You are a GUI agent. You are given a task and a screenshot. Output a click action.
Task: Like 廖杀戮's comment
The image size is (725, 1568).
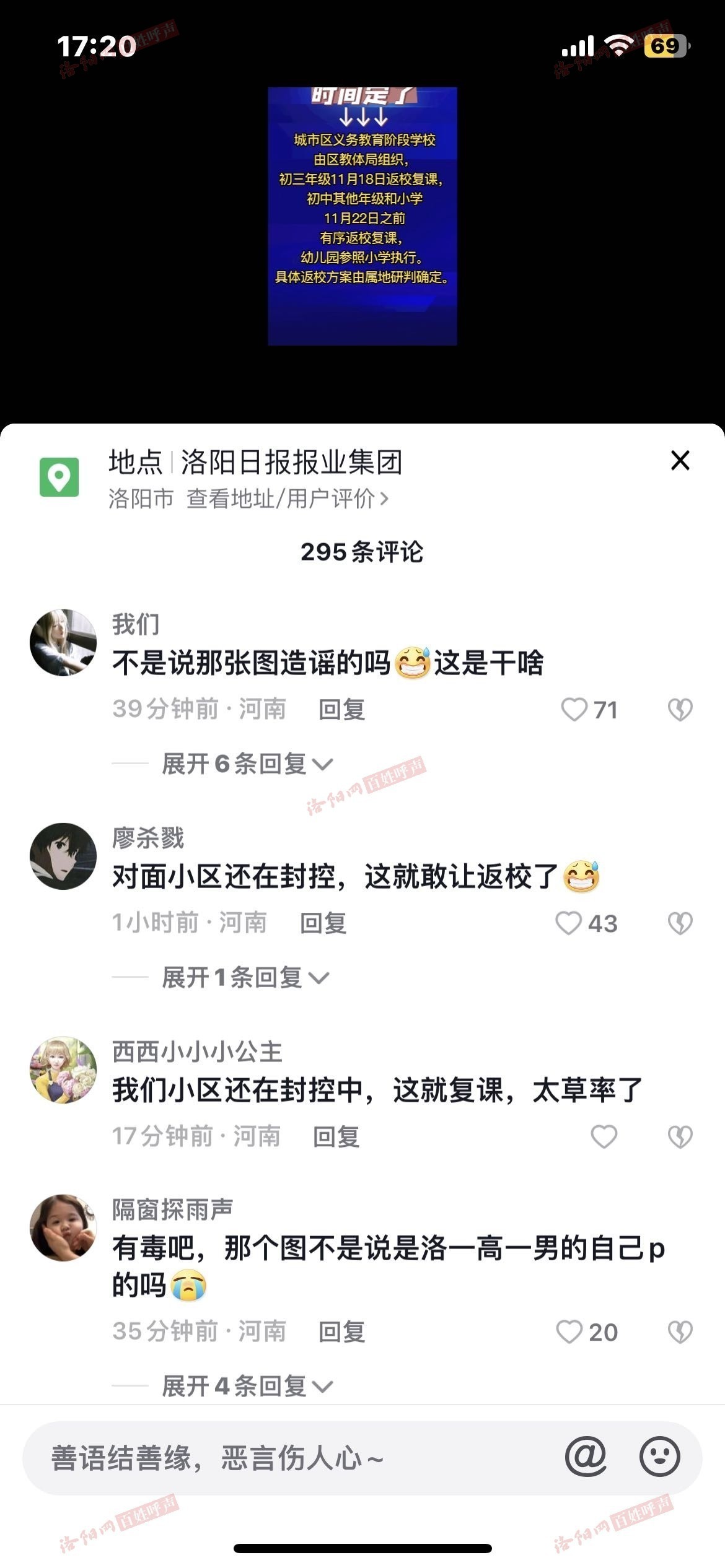(569, 923)
